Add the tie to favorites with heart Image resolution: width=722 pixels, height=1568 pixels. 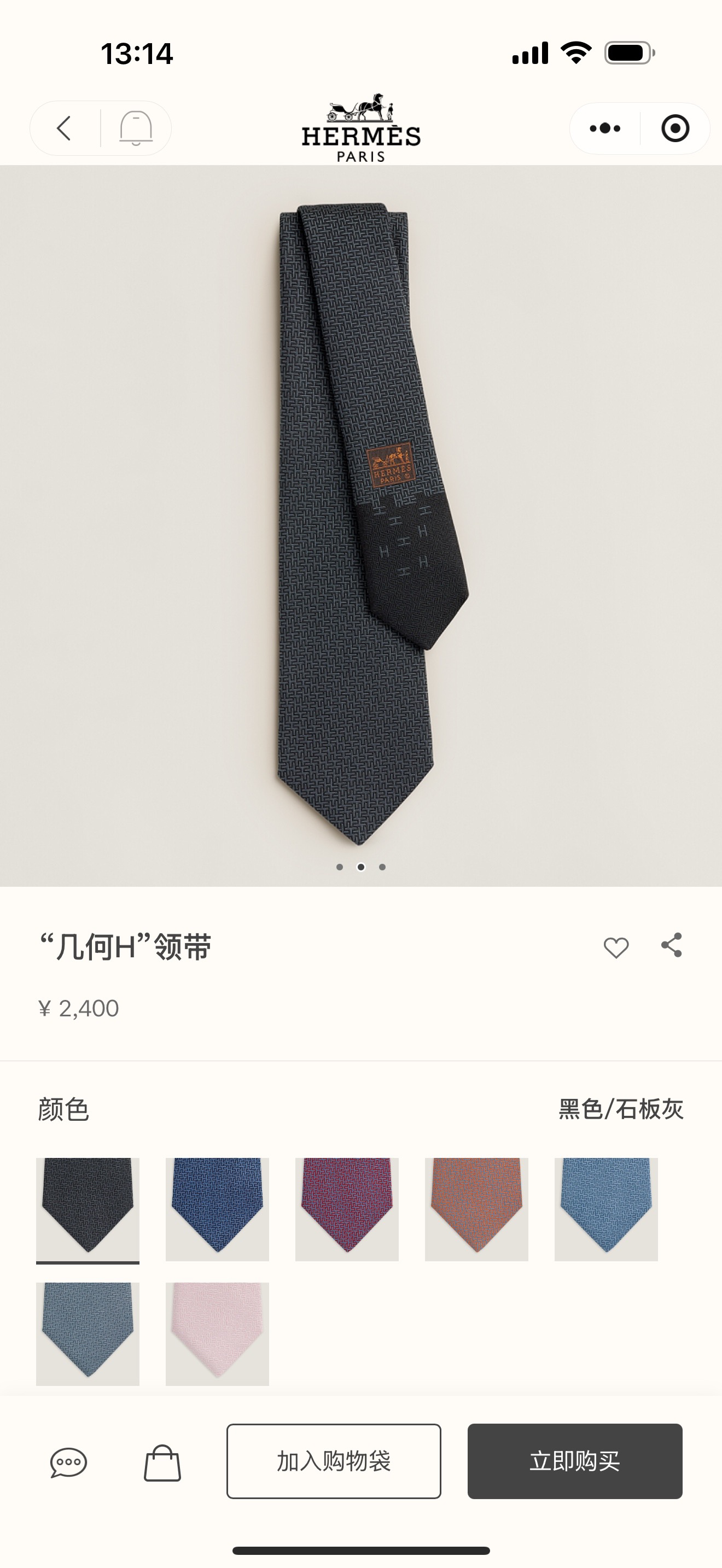pos(615,947)
